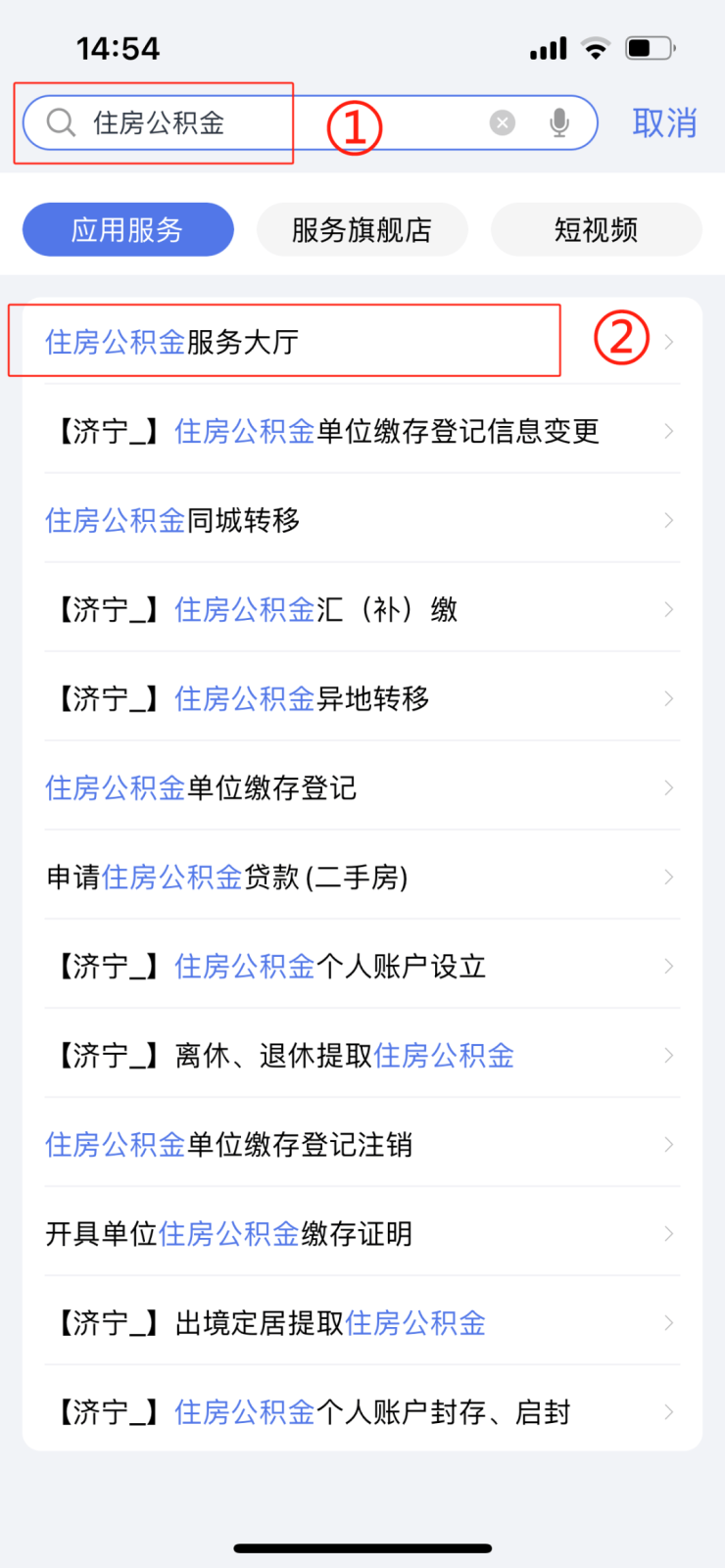Switch to the 应用服务 tab
This screenshot has height=1568, width=725.
pyautogui.click(x=128, y=230)
